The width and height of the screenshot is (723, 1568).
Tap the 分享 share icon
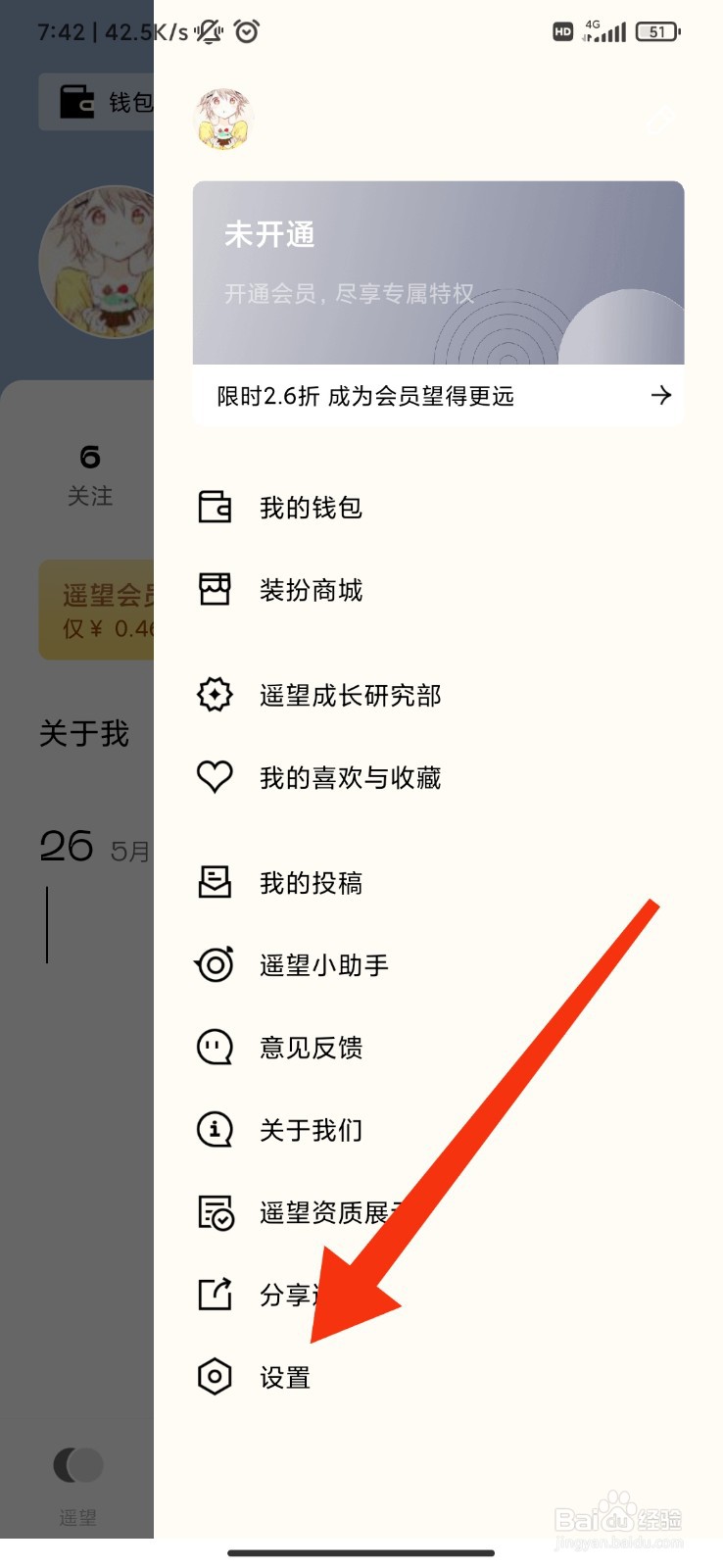(214, 1294)
